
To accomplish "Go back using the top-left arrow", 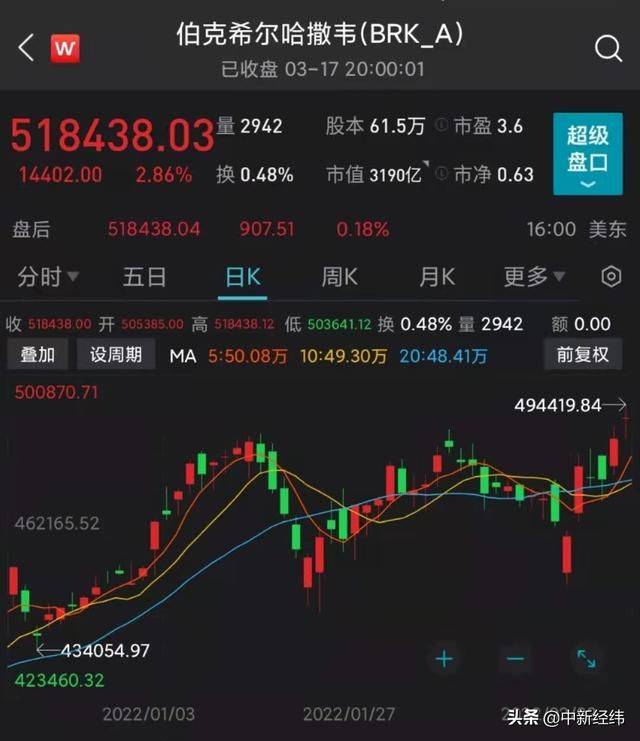I will tap(27, 47).
